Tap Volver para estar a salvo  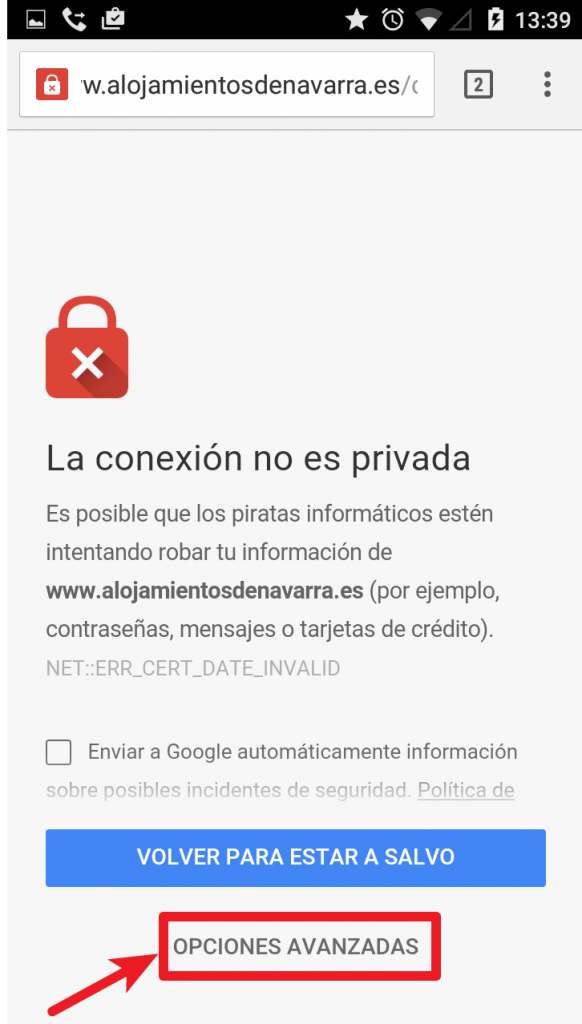pos(296,857)
